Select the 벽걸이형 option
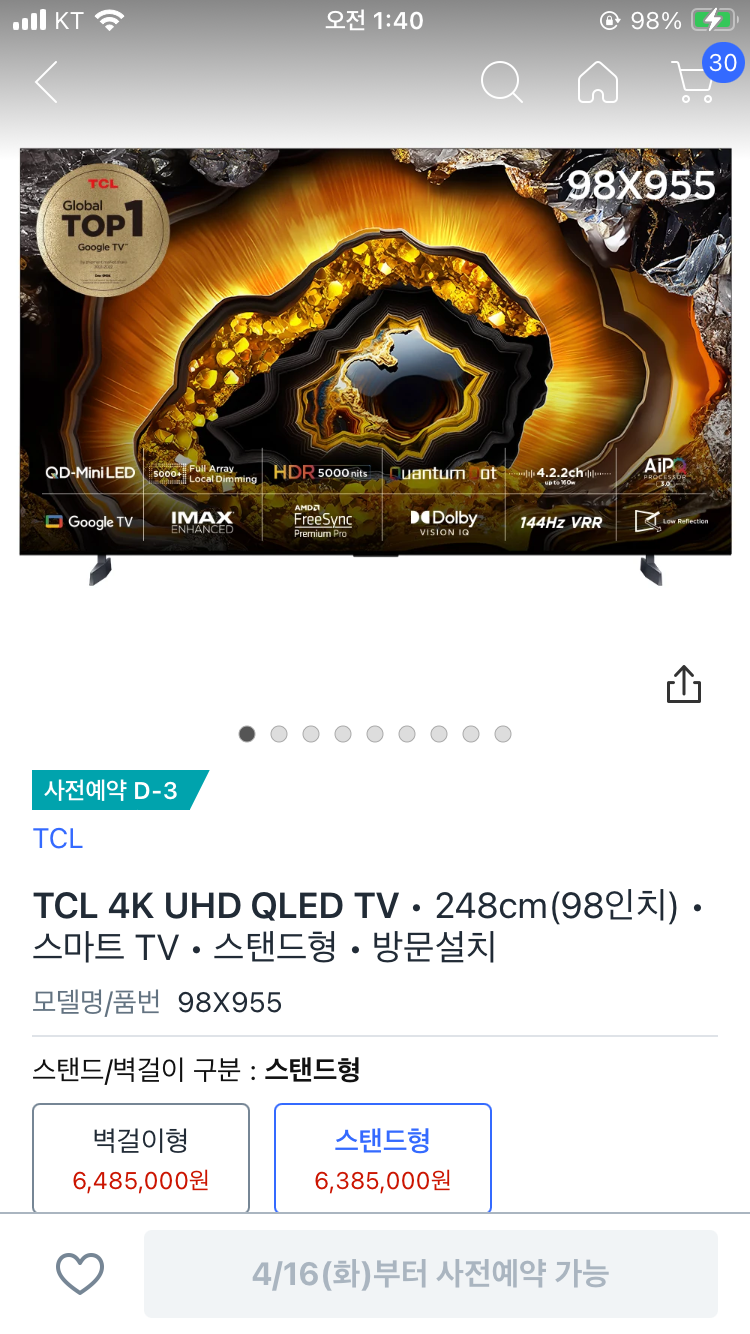The height and width of the screenshot is (1334, 750). [x=141, y=1158]
